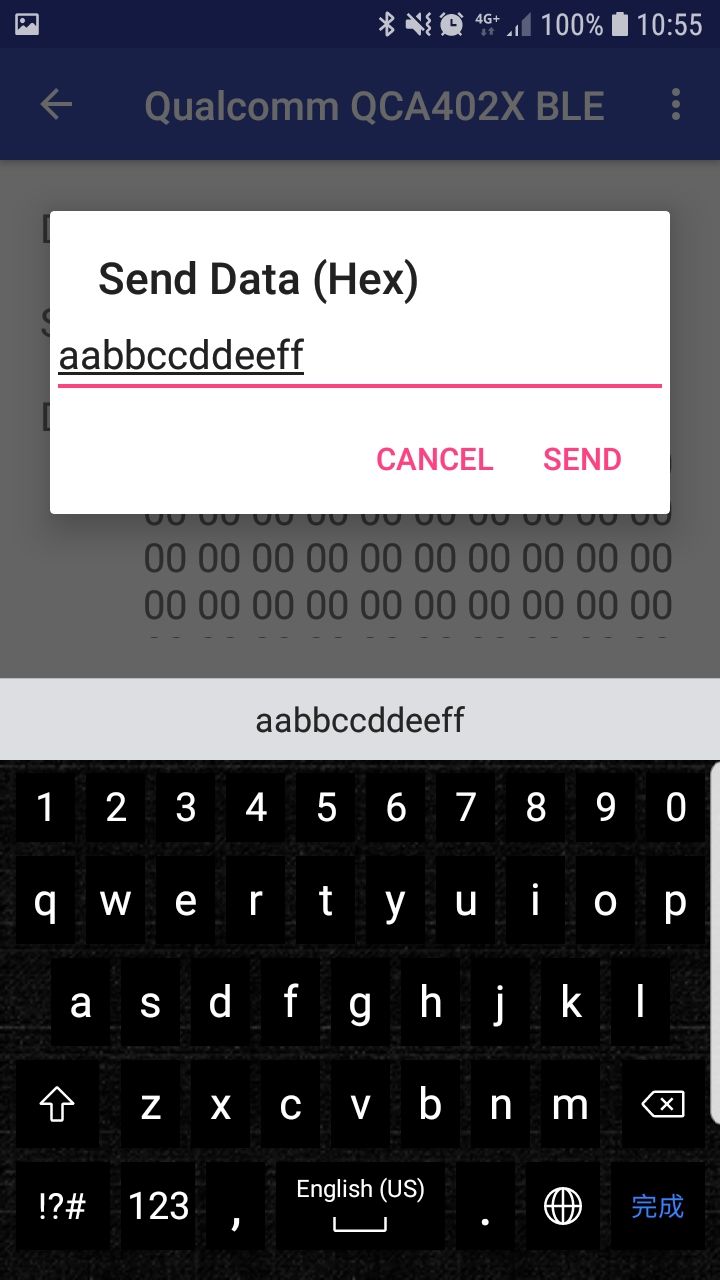Screen dimensions: 720x1280
Task: Tap SEND in the dialog
Action: (x=582, y=459)
